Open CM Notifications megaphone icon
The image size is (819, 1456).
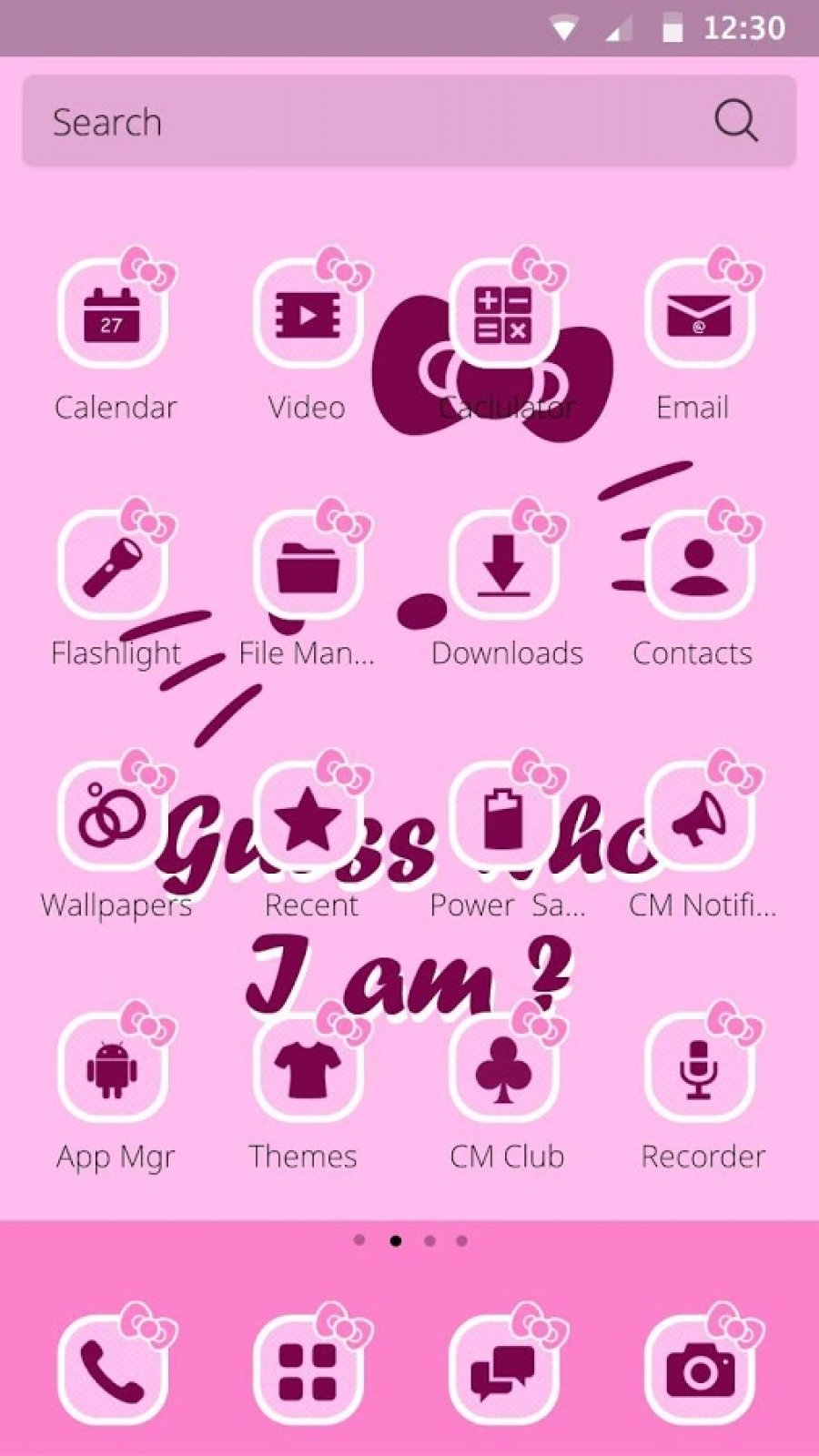pos(699,816)
